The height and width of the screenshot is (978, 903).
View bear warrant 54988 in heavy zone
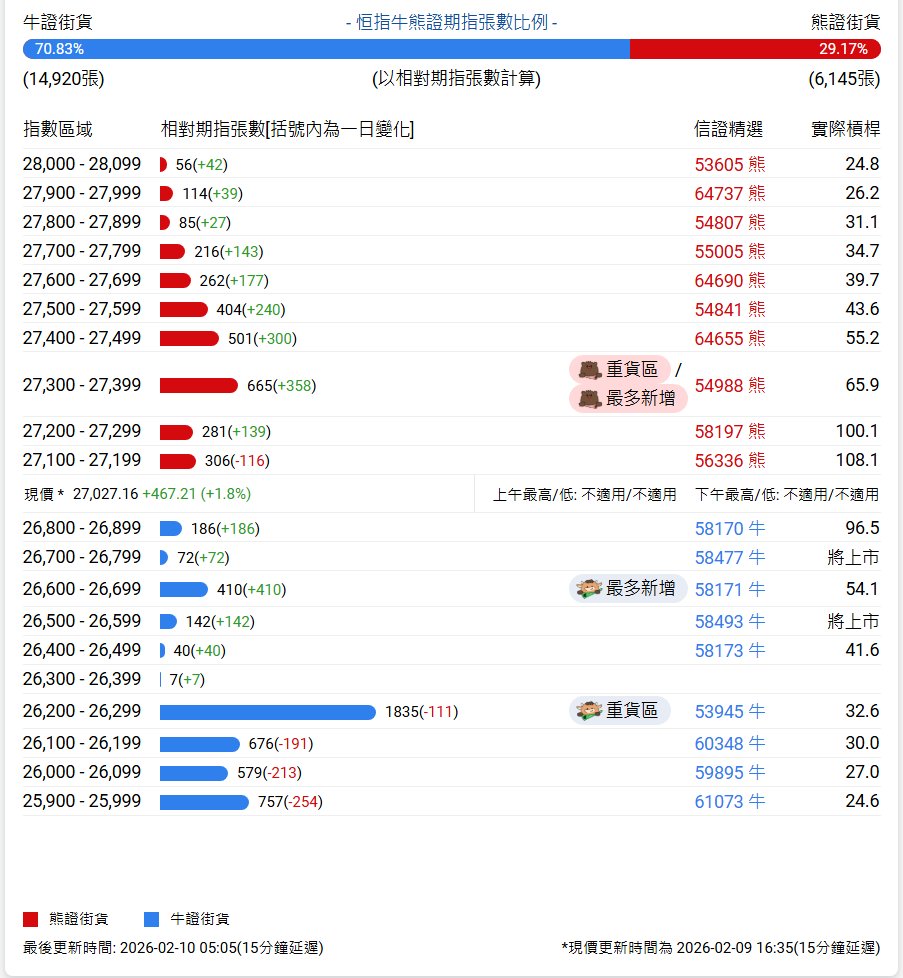[x=729, y=385]
